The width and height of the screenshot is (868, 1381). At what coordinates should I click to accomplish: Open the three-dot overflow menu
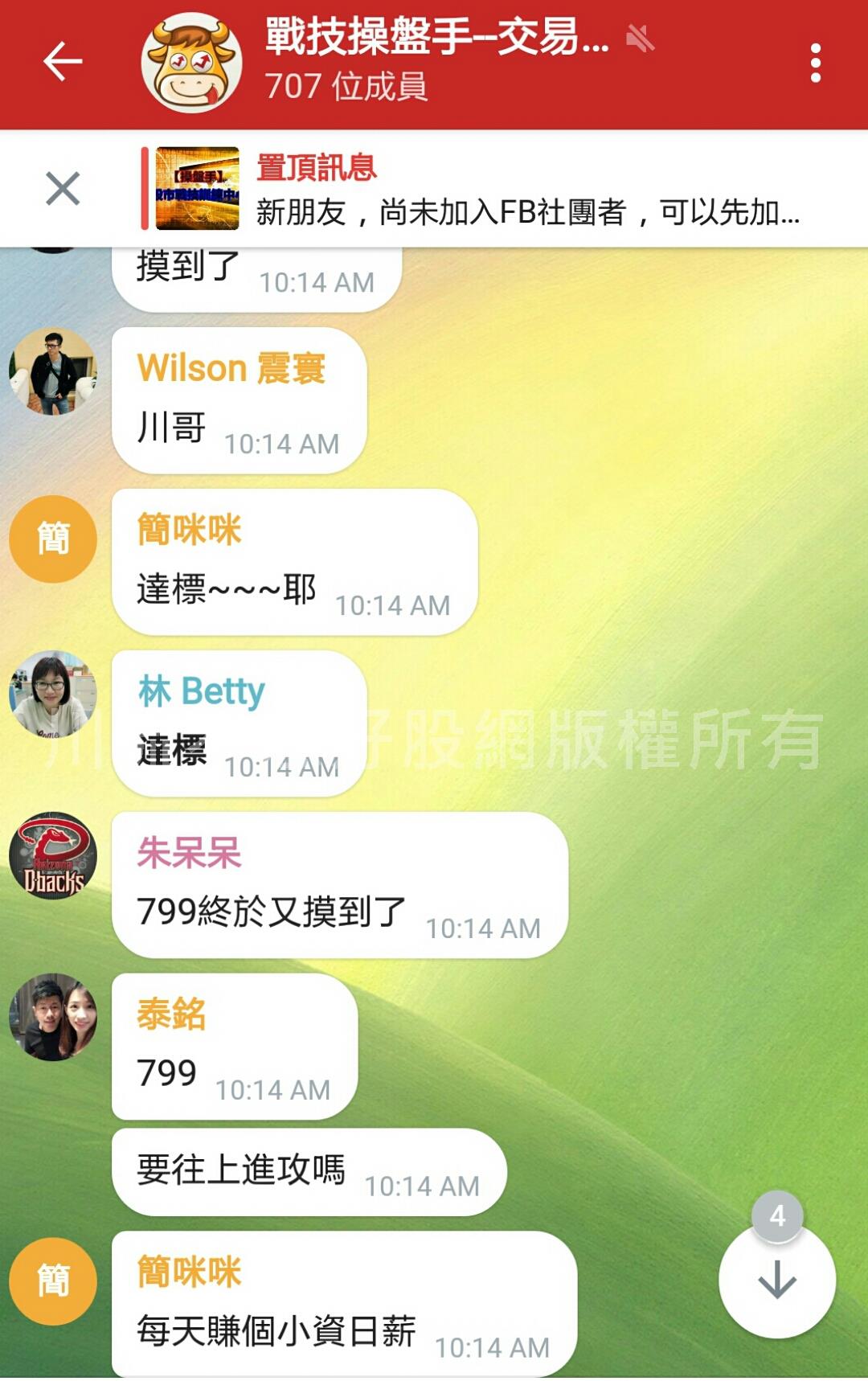[815, 63]
